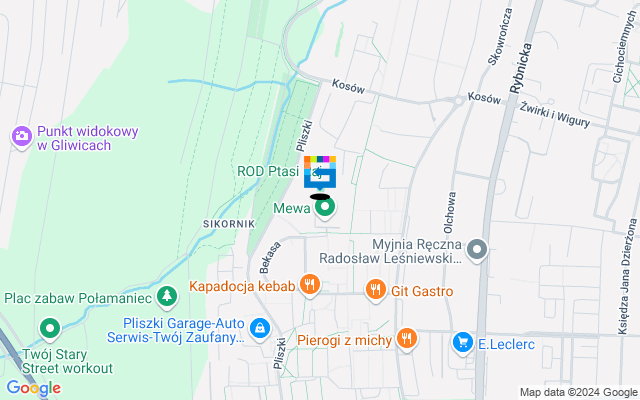Viewport: 640px width, 400px height.
Task: Tap the Mewa park marker
Action: tap(325, 209)
